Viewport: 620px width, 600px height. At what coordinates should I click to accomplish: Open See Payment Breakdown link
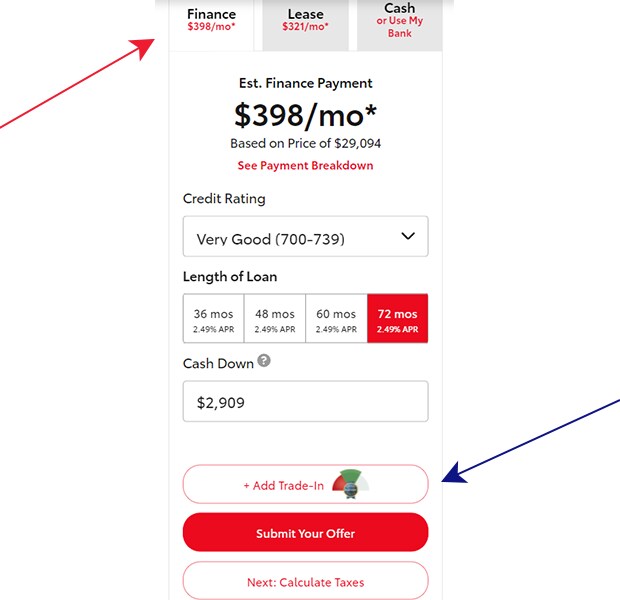point(305,165)
